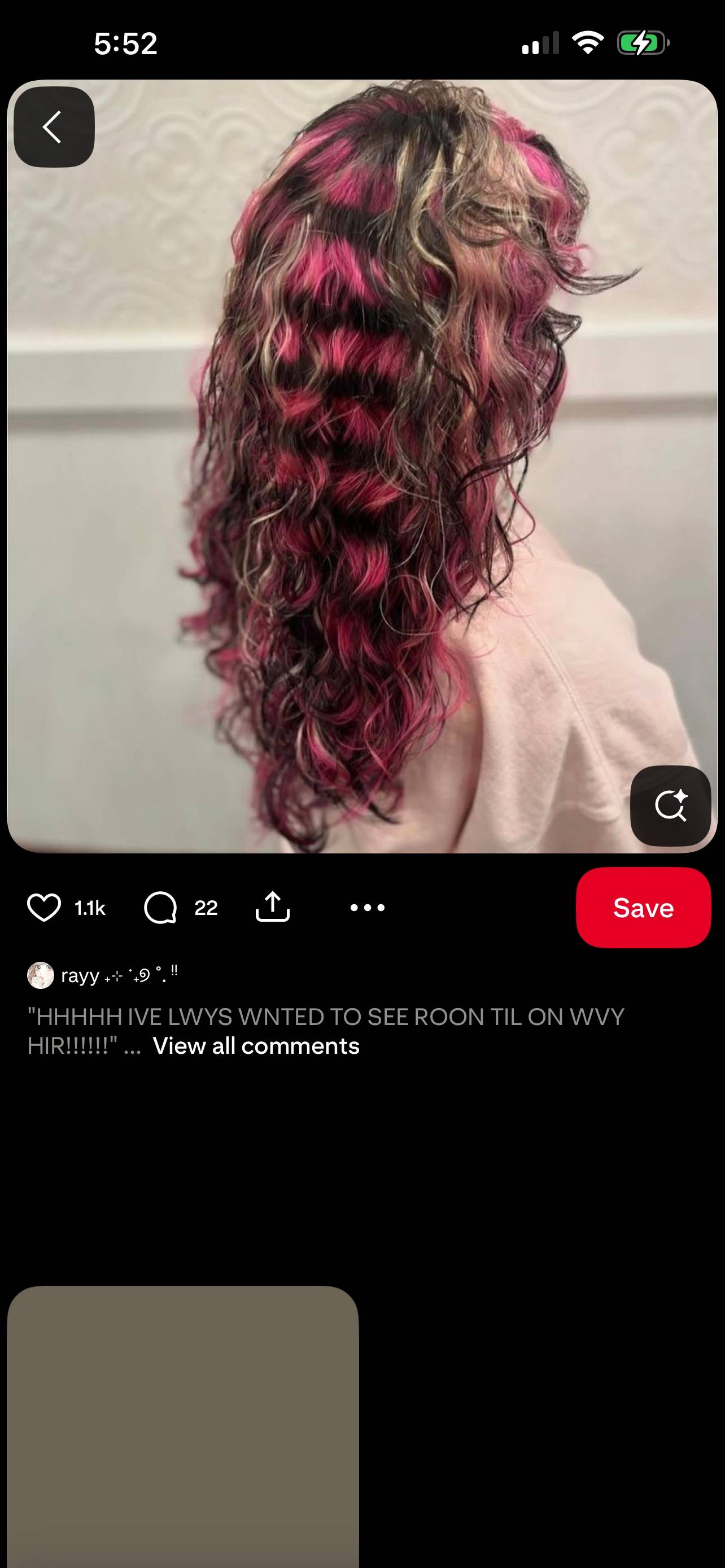This screenshot has height=1568, width=725.
Task: Save this pin
Action: tap(644, 908)
